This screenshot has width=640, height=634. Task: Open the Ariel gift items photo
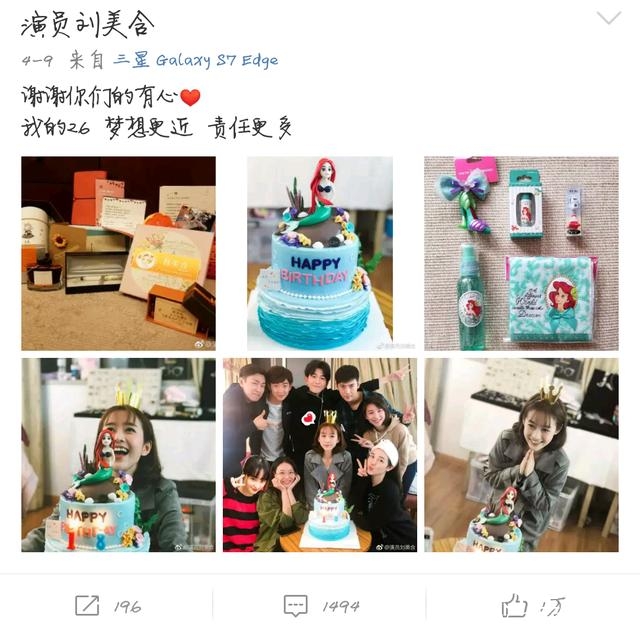click(x=521, y=252)
